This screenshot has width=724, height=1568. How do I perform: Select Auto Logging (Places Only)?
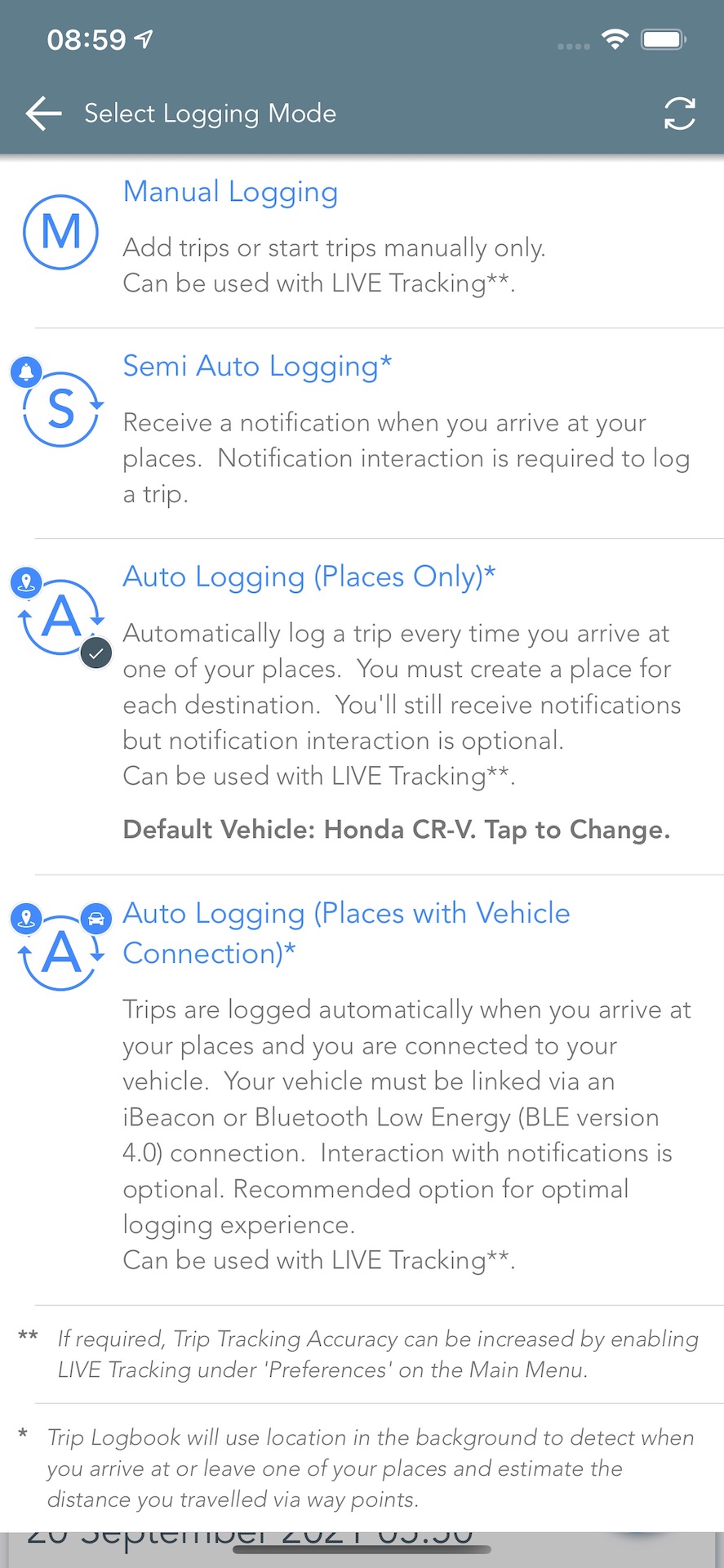click(309, 577)
